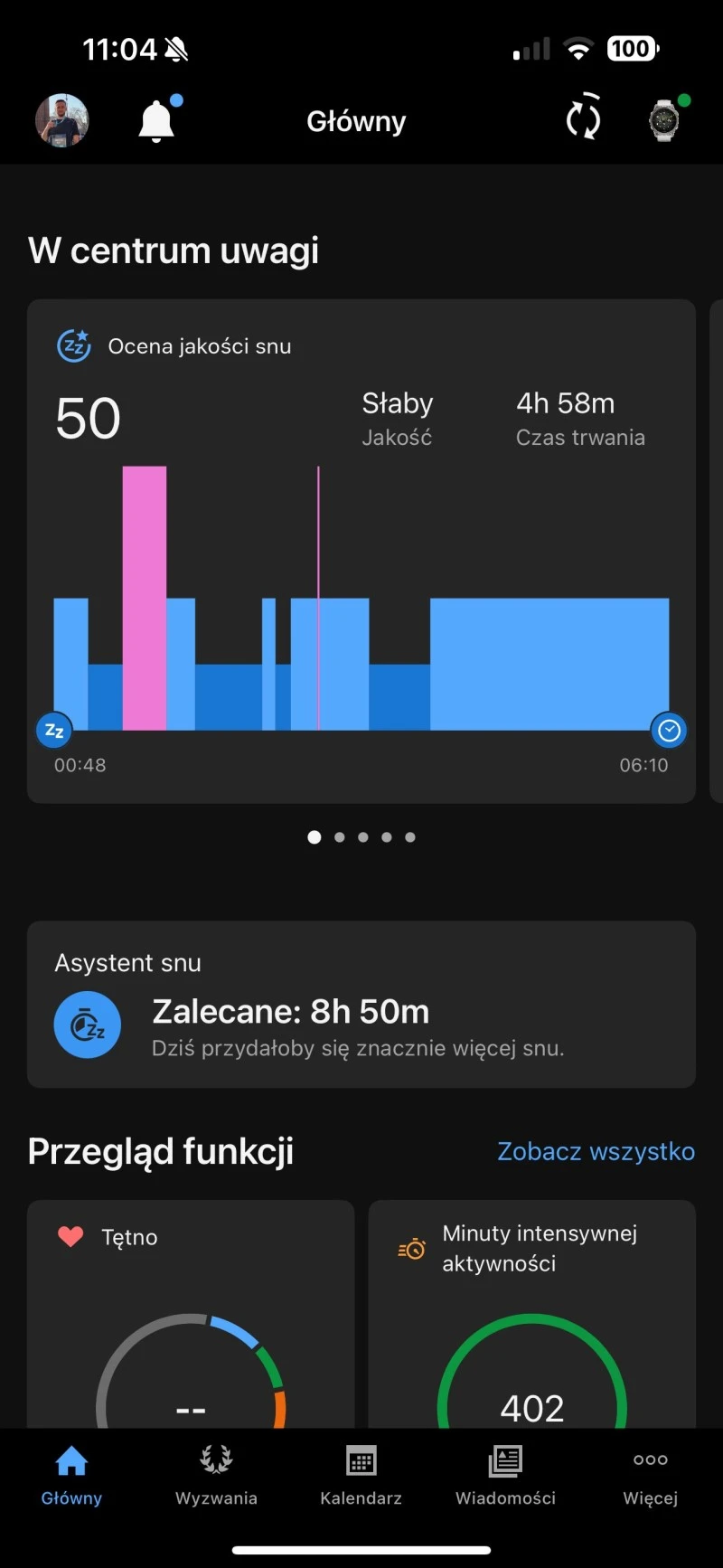Image resolution: width=723 pixels, height=1568 pixels.
Task: Tap the notification bell
Action: point(155,120)
